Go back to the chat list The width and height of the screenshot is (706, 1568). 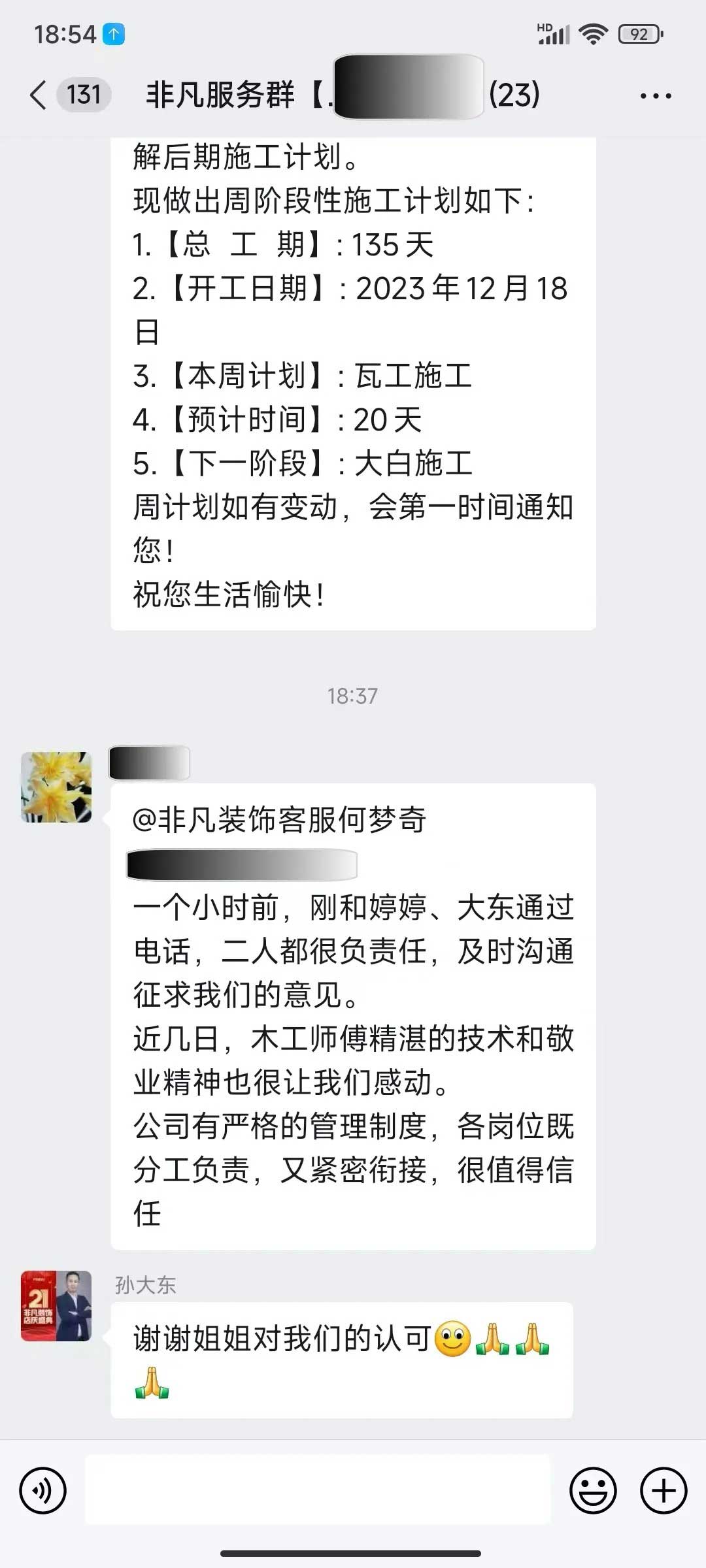point(39,95)
